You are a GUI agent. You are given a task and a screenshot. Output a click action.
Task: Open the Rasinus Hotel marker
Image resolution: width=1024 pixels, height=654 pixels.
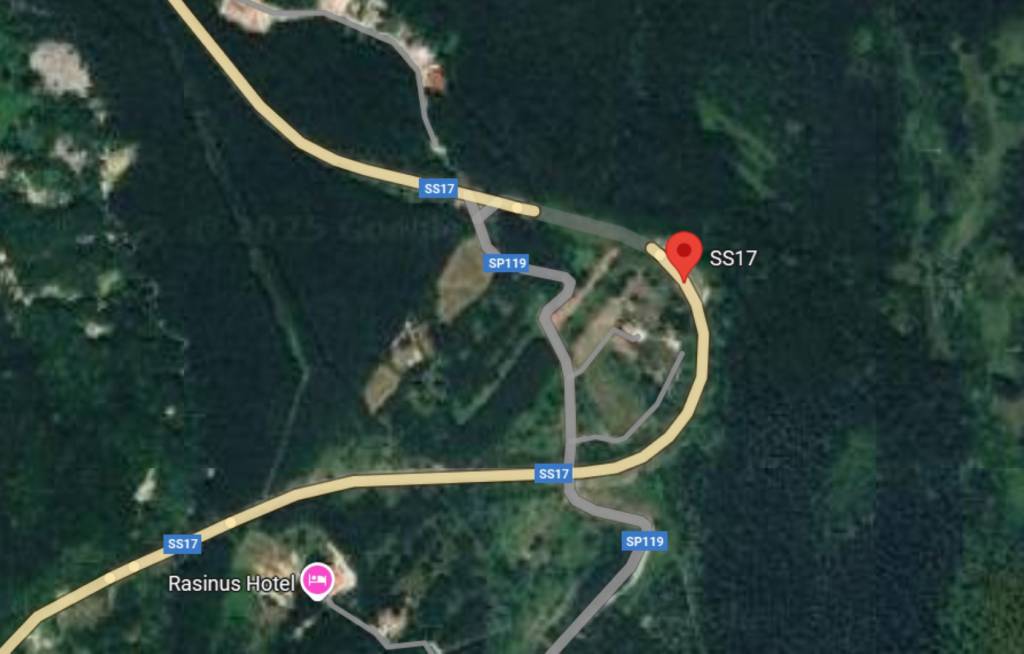coord(318,580)
